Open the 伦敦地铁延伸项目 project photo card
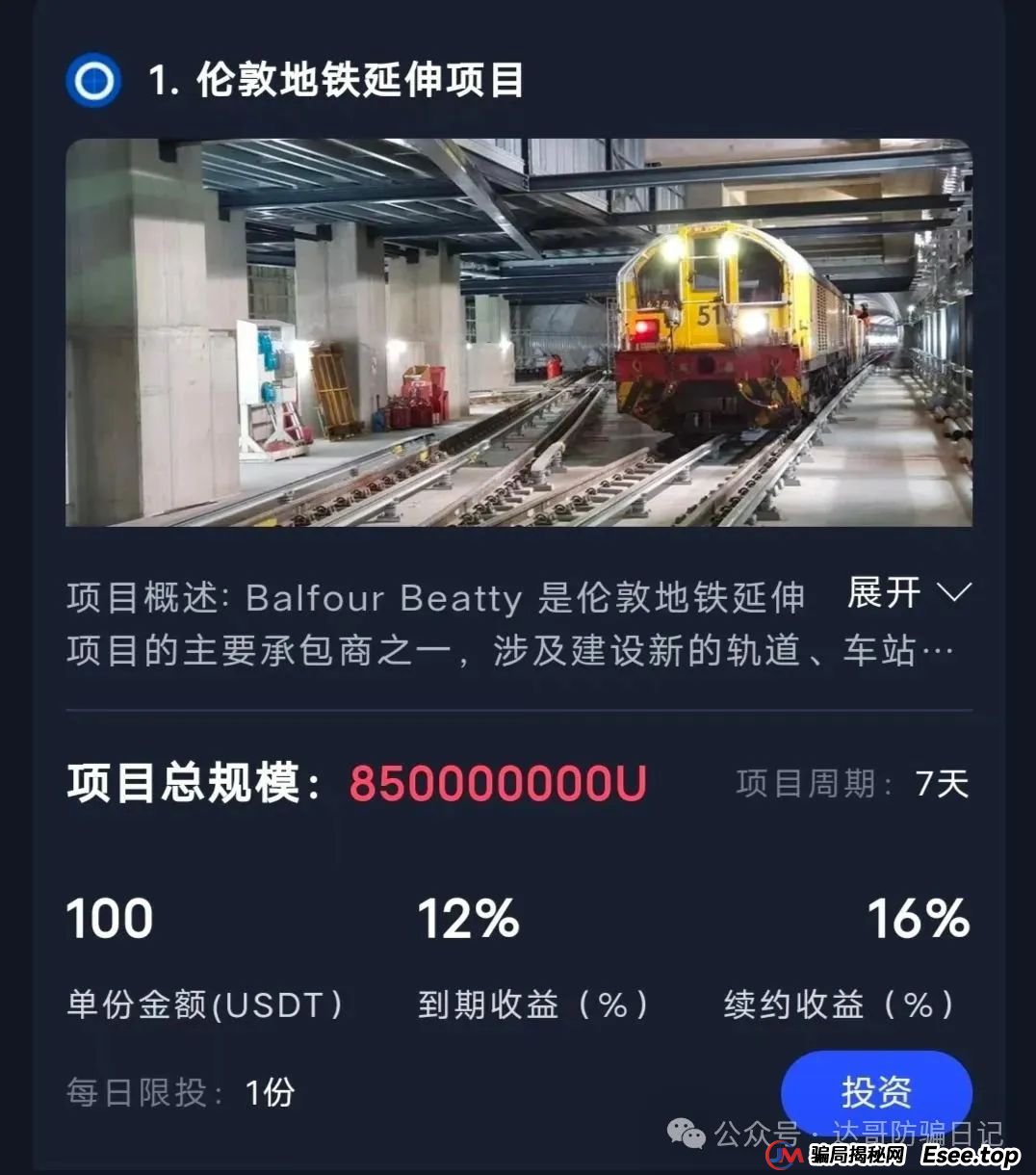The image size is (1036, 1175). point(518,332)
